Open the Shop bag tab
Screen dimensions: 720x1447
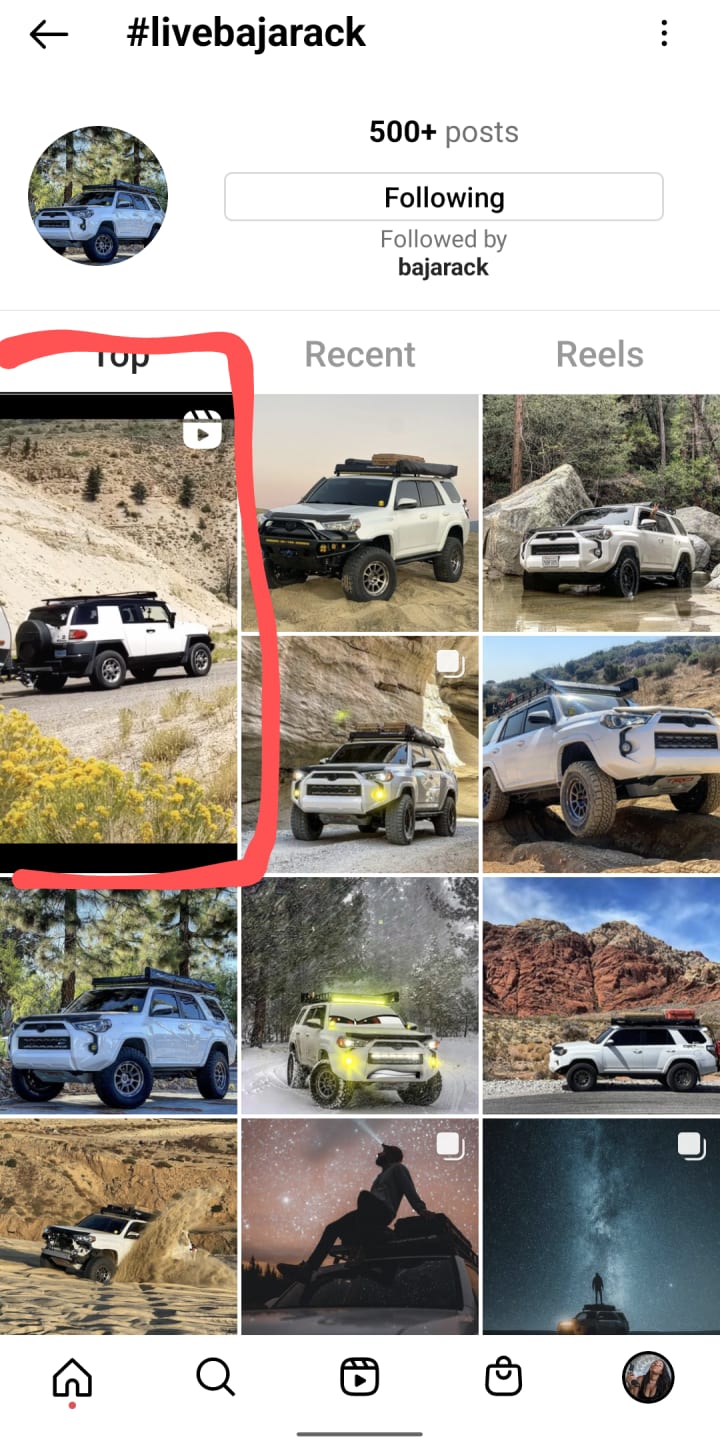[x=503, y=1378]
